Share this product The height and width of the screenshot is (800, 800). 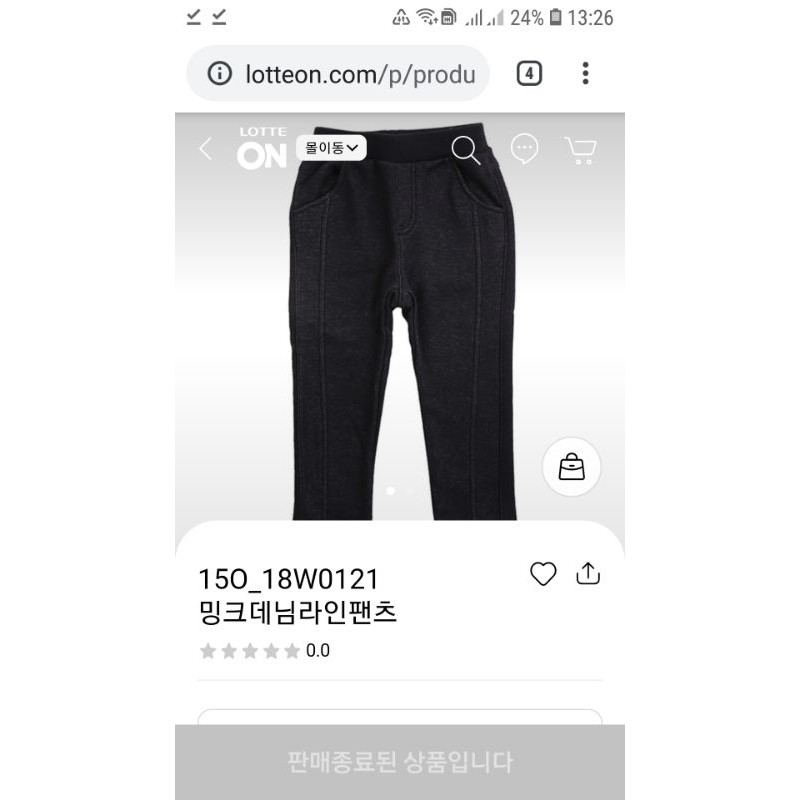tap(589, 573)
